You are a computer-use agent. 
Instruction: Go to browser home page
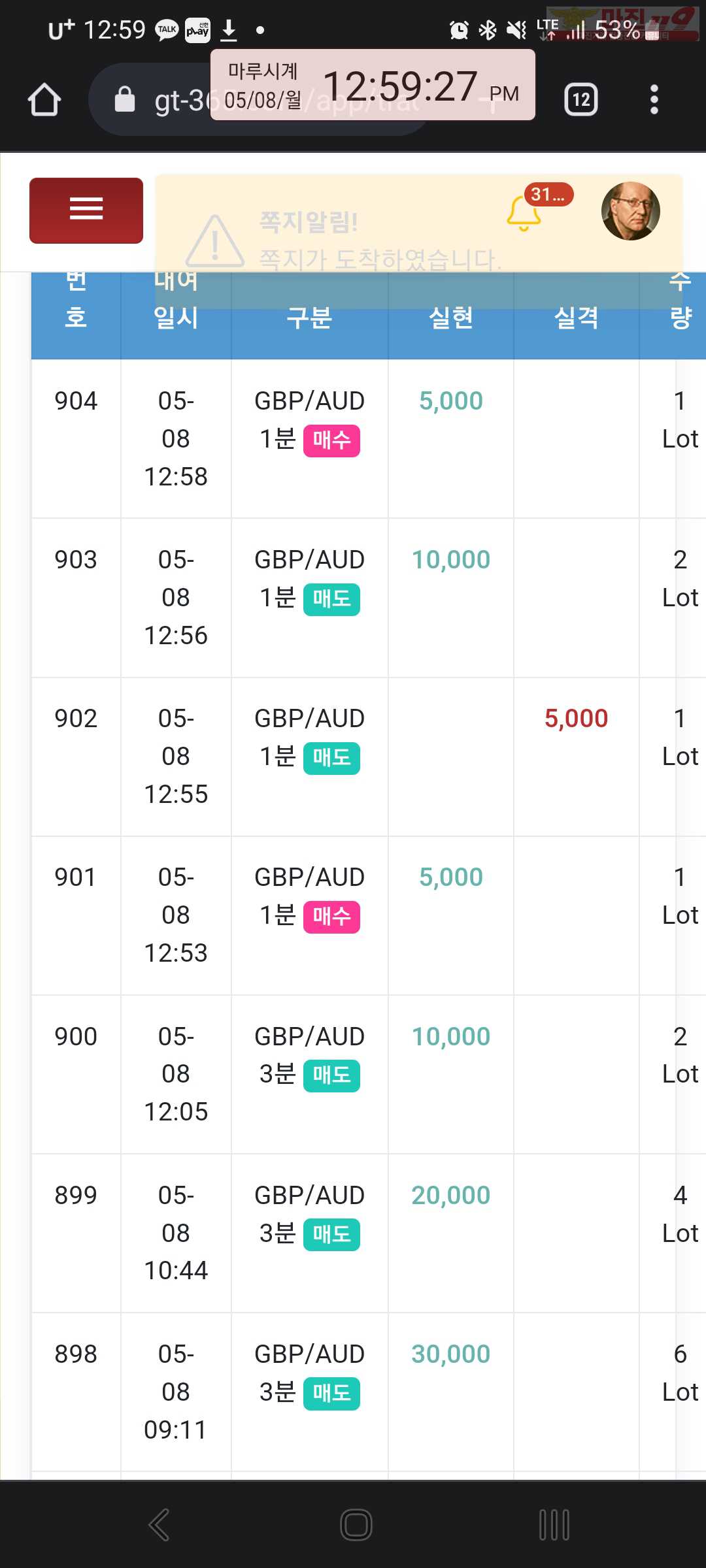coord(44,100)
